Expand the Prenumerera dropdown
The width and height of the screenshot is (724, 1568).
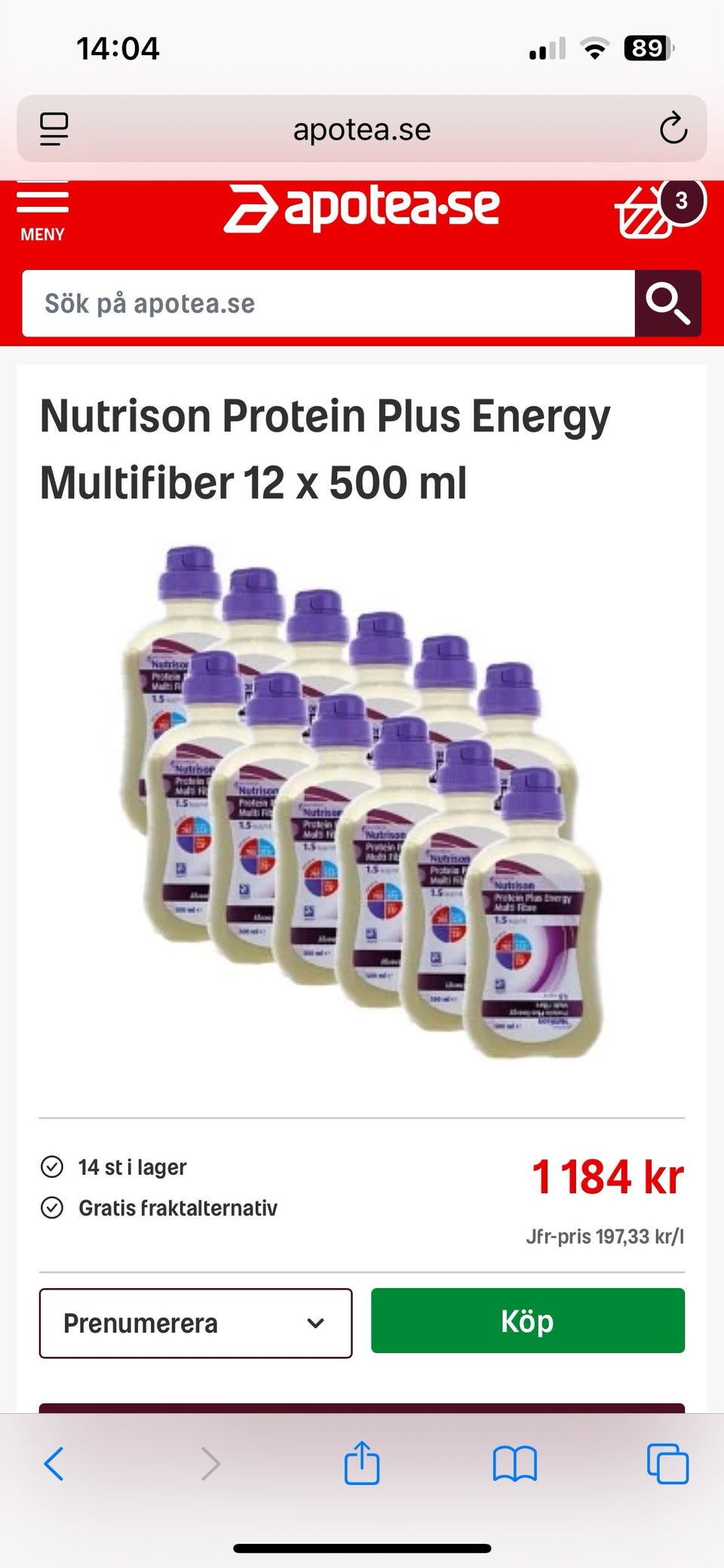tap(195, 1324)
